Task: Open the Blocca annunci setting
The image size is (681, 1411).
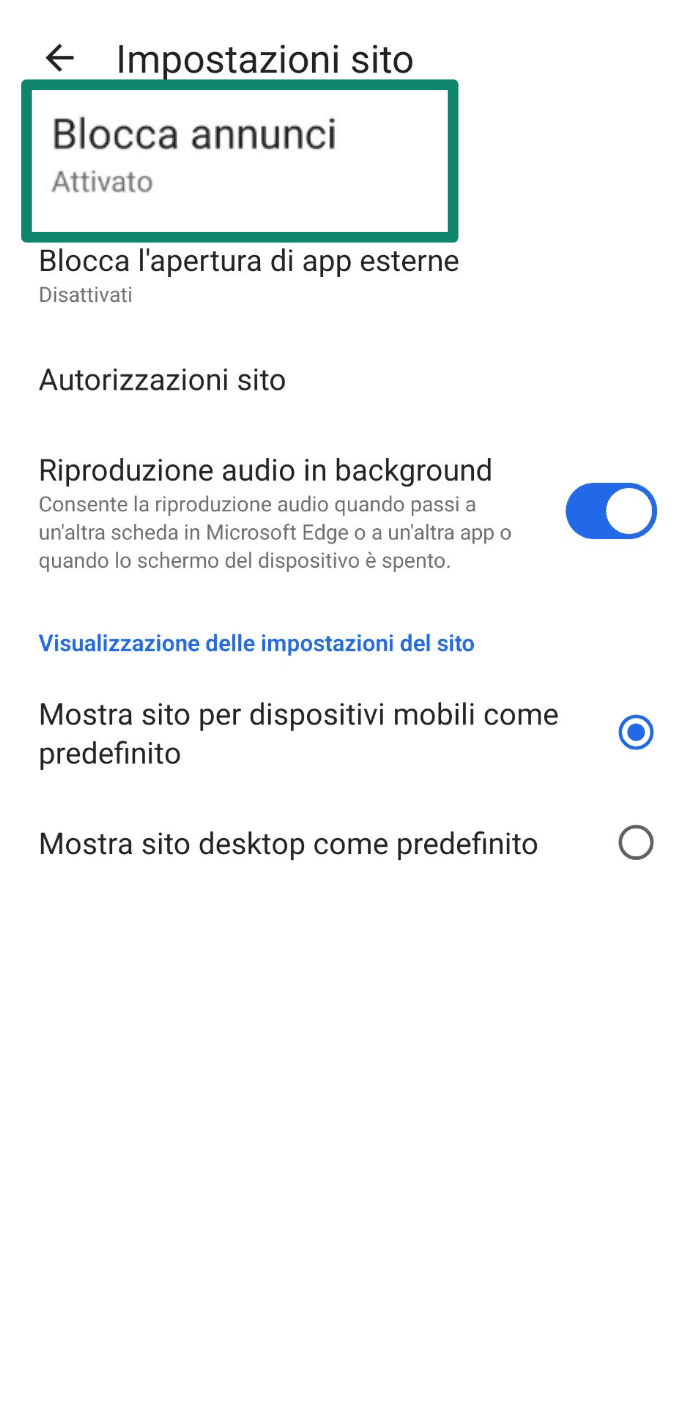Action: [x=239, y=159]
